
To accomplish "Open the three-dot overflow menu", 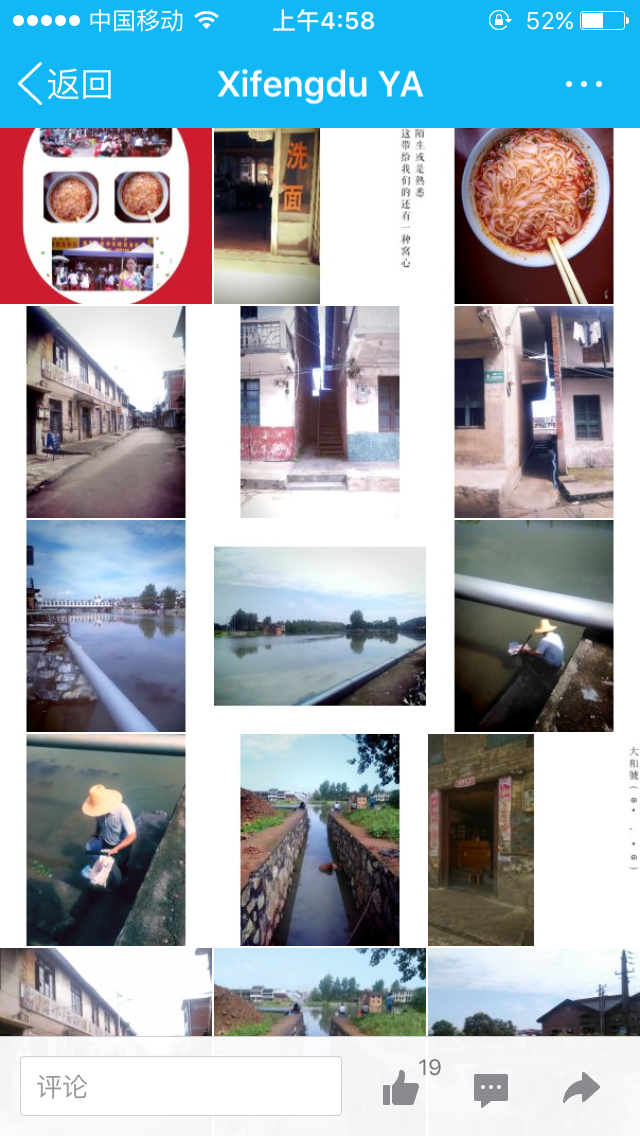I will point(584,85).
